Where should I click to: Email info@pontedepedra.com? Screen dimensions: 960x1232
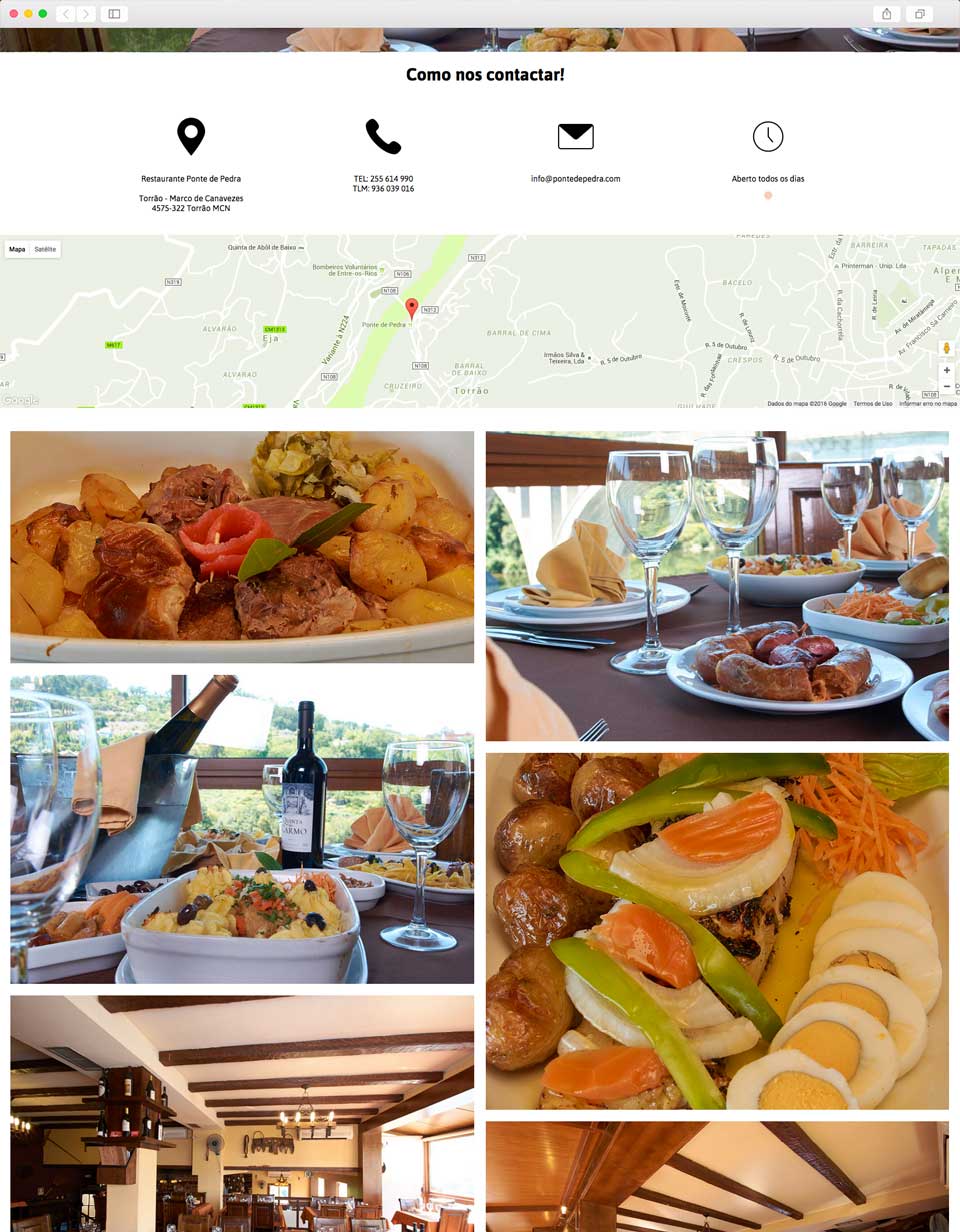[575, 179]
